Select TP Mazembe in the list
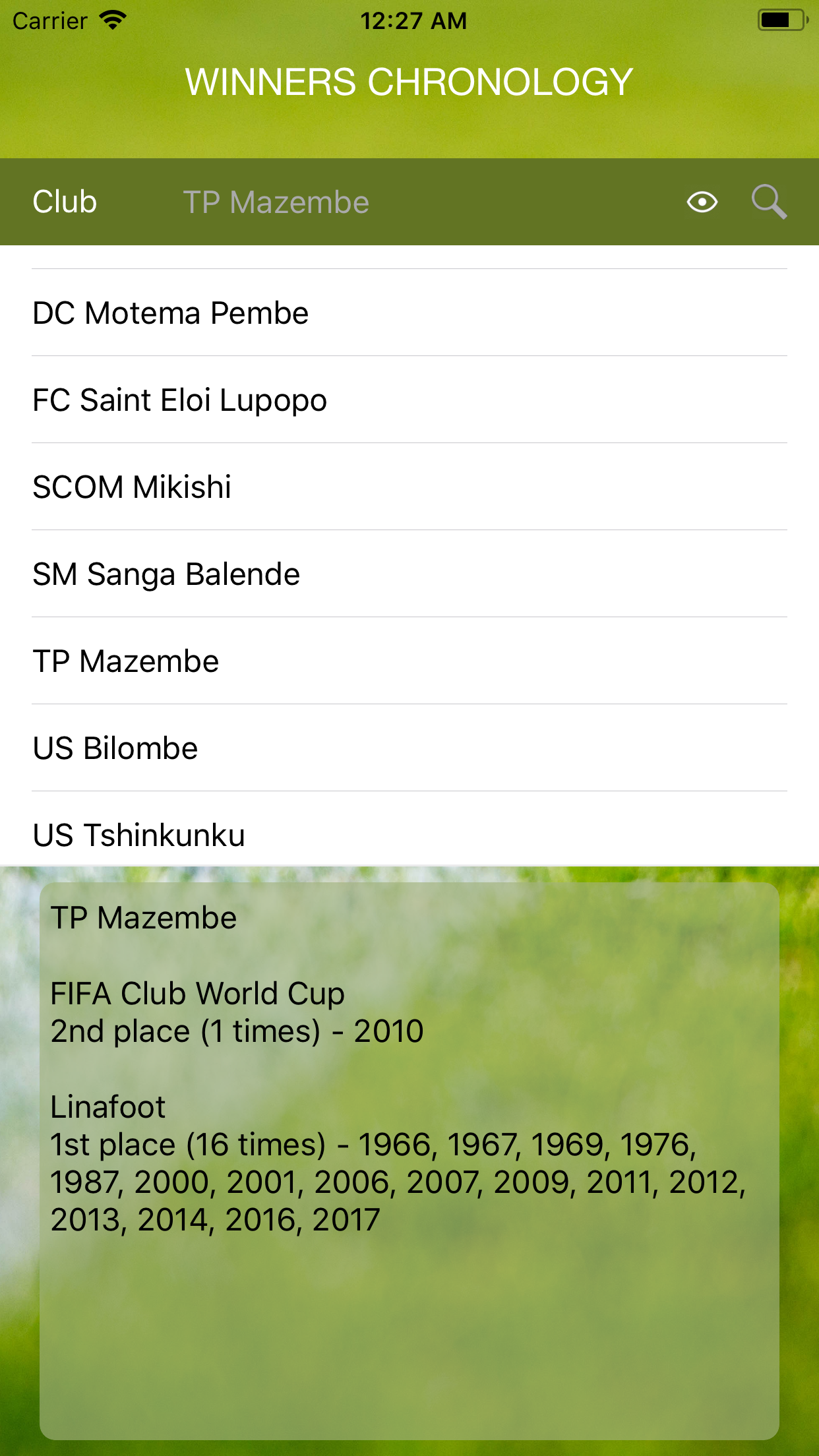This screenshot has height=1456, width=819. (x=409, y=661)
